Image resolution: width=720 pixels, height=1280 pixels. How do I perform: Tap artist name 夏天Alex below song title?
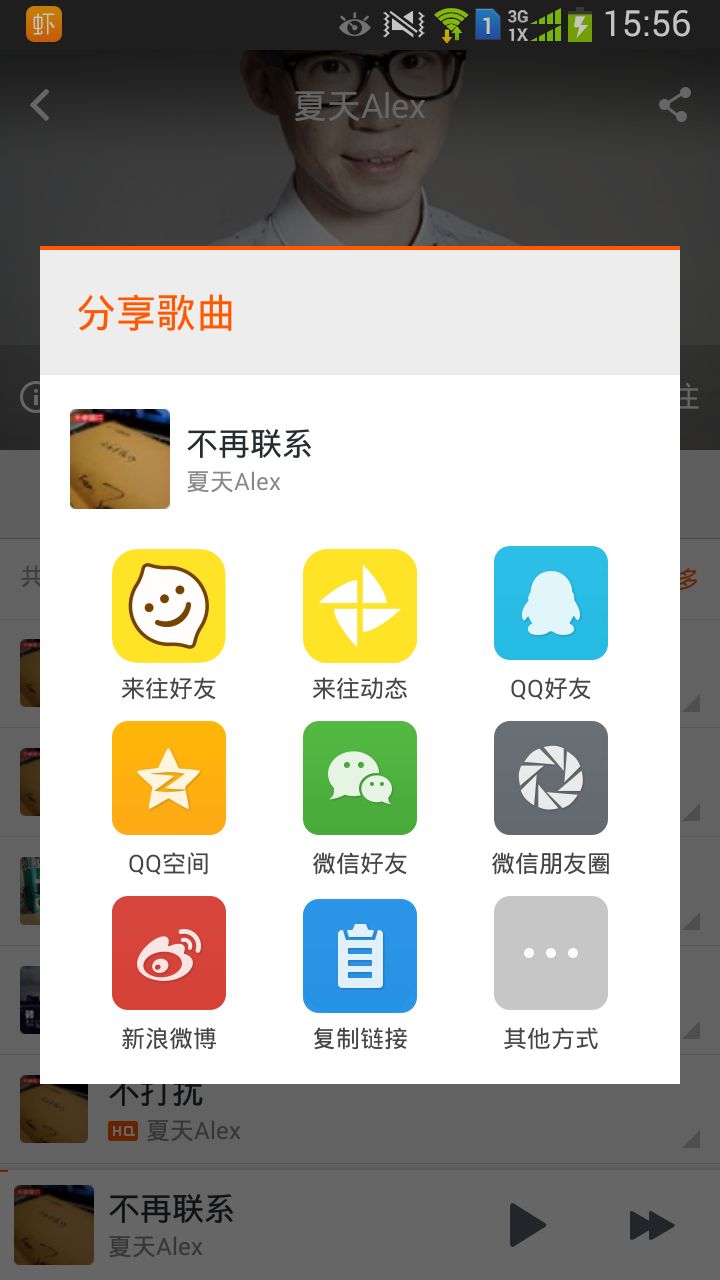coord(232,483)
